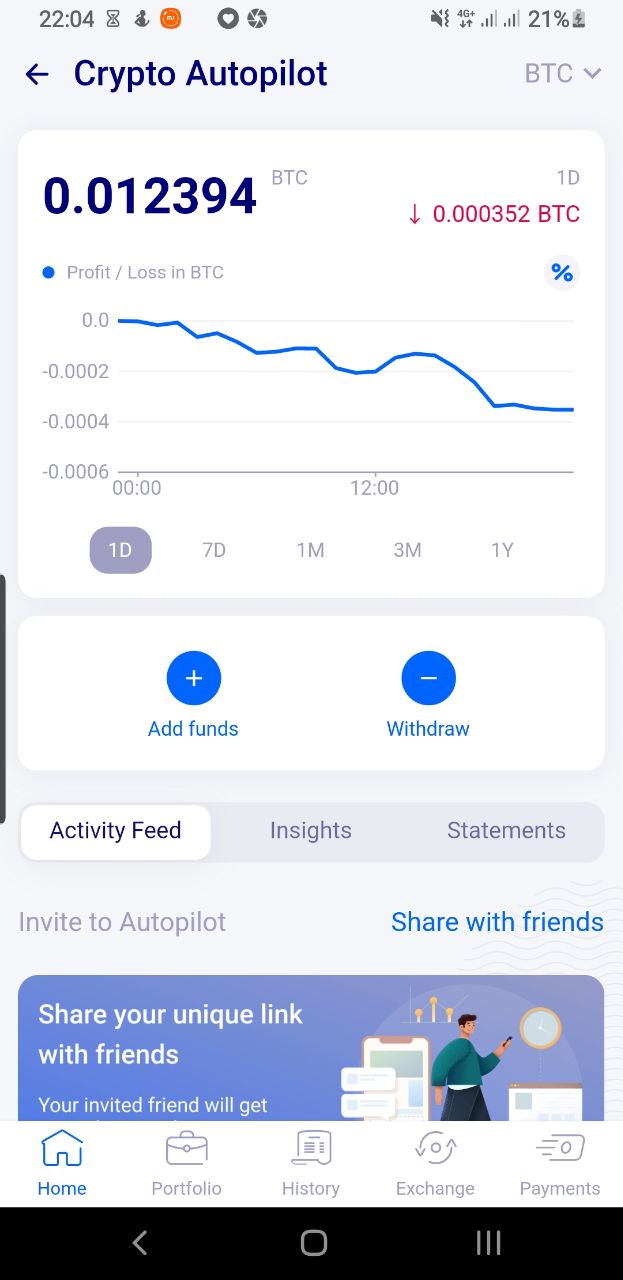
Task: Go back using the app bar arrow
Action: 37,74
